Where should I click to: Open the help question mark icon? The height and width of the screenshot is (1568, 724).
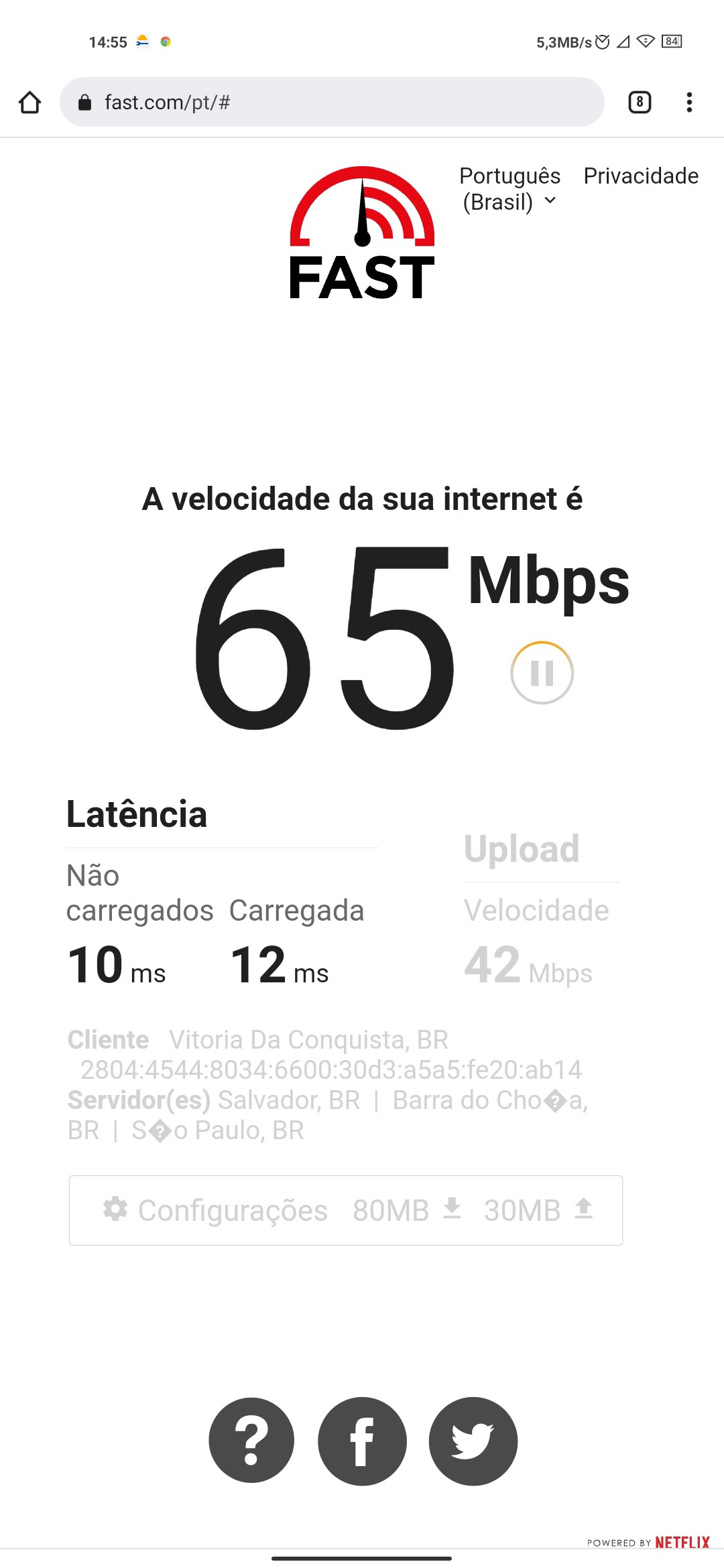pyautogui.click(x=251, y=1441)
